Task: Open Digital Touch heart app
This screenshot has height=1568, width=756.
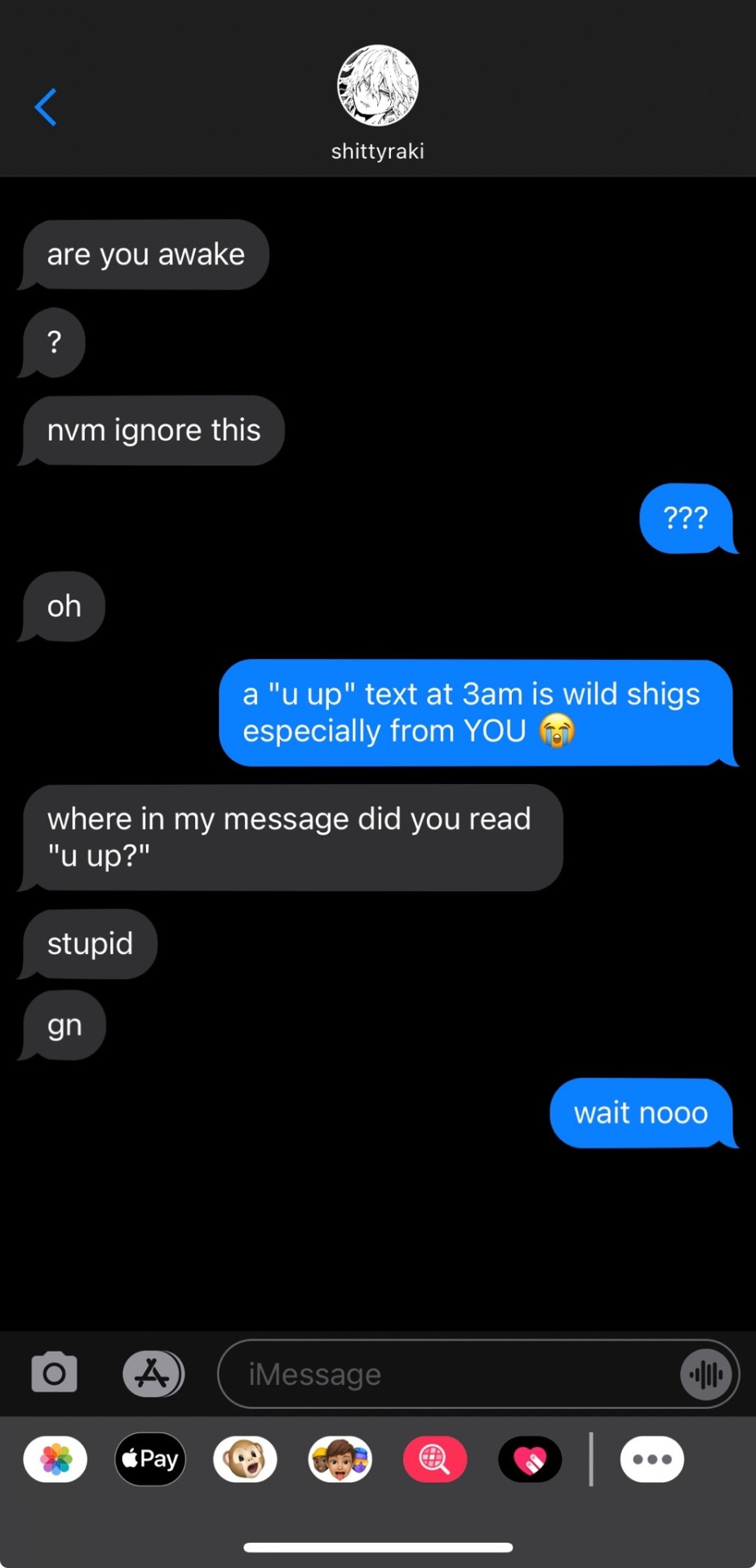Action: coord(530,1459)
